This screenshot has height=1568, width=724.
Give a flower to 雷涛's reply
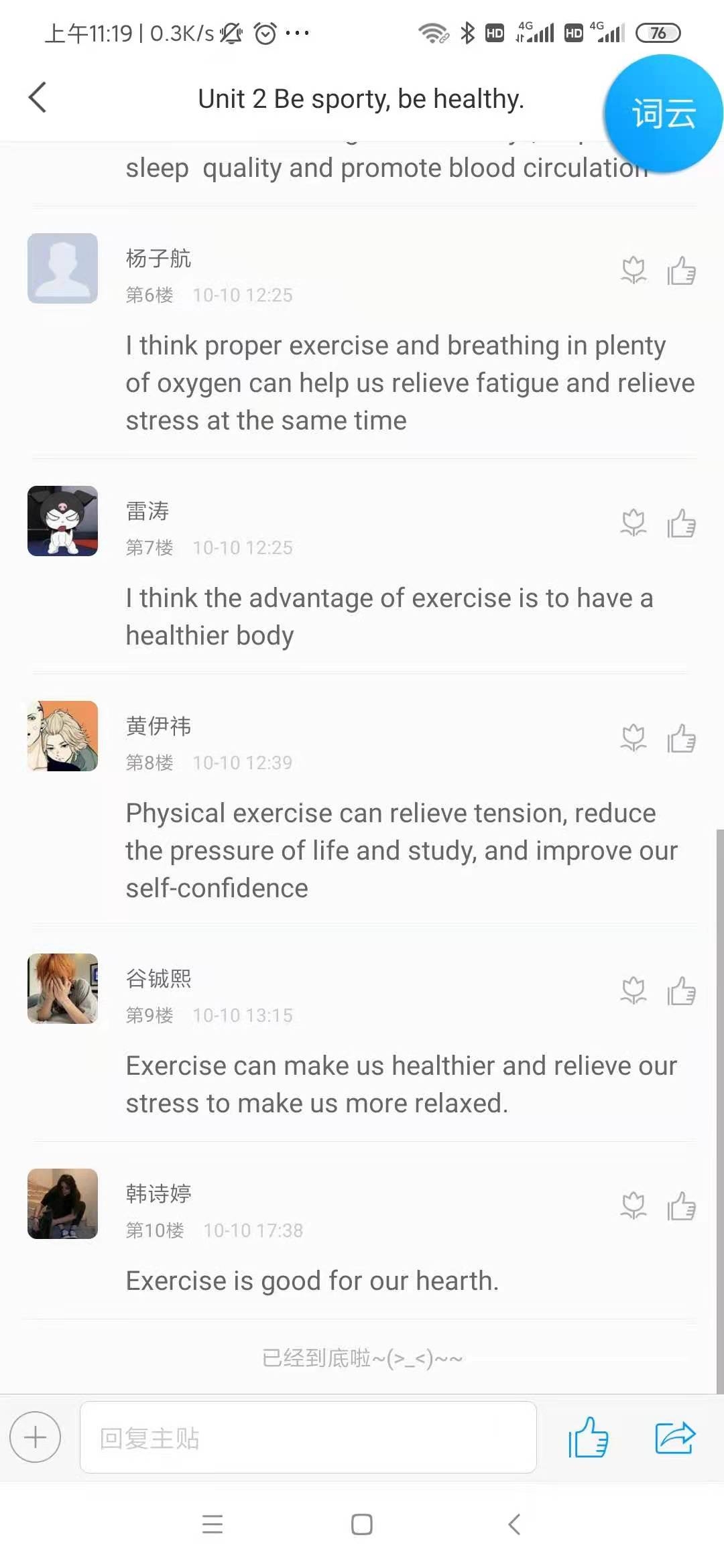pyautogui.click(x=633, y=524)
